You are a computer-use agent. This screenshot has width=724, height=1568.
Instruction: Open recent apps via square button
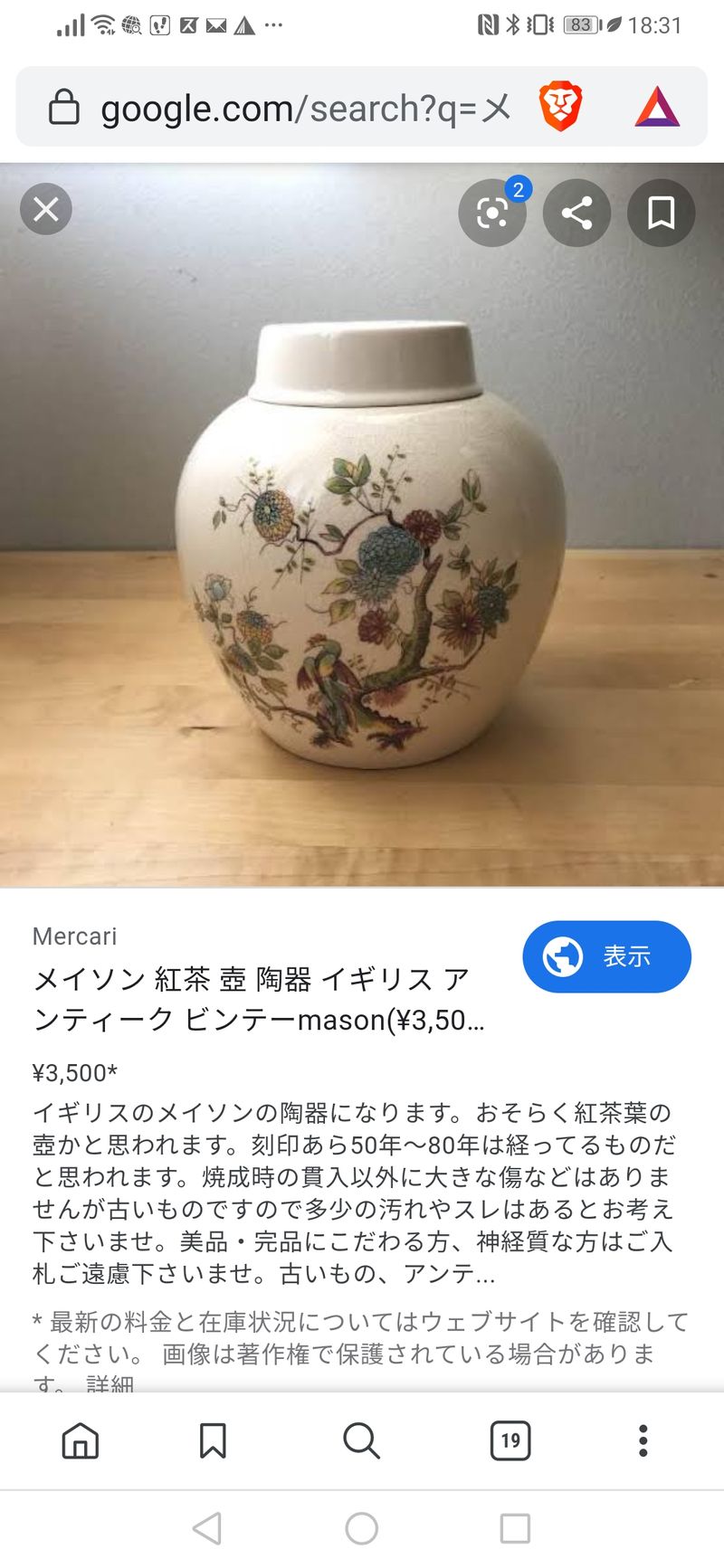tap(515, 1528)
